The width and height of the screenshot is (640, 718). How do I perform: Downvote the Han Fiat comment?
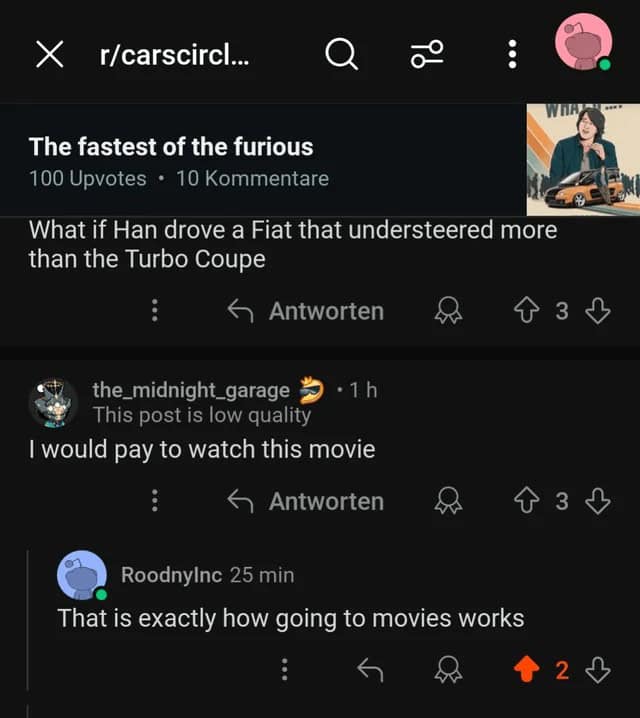click(x=597, y=312)
